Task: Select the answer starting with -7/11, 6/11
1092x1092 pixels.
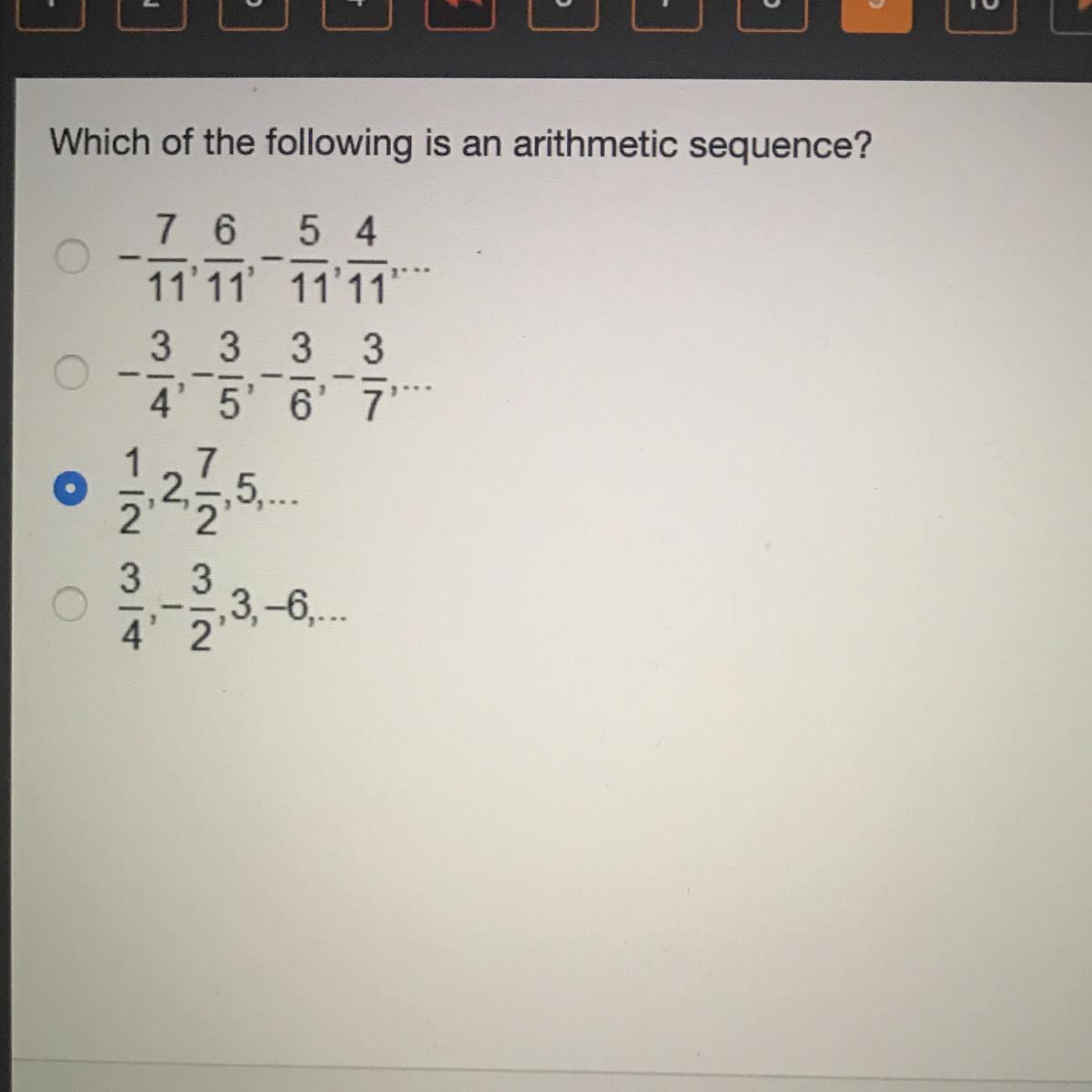Action: click(x=72, y=257)
